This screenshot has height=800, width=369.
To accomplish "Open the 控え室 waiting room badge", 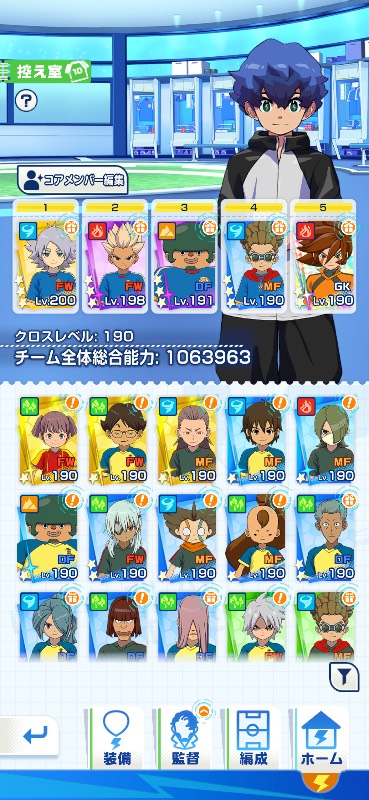I will click(46, 71).
